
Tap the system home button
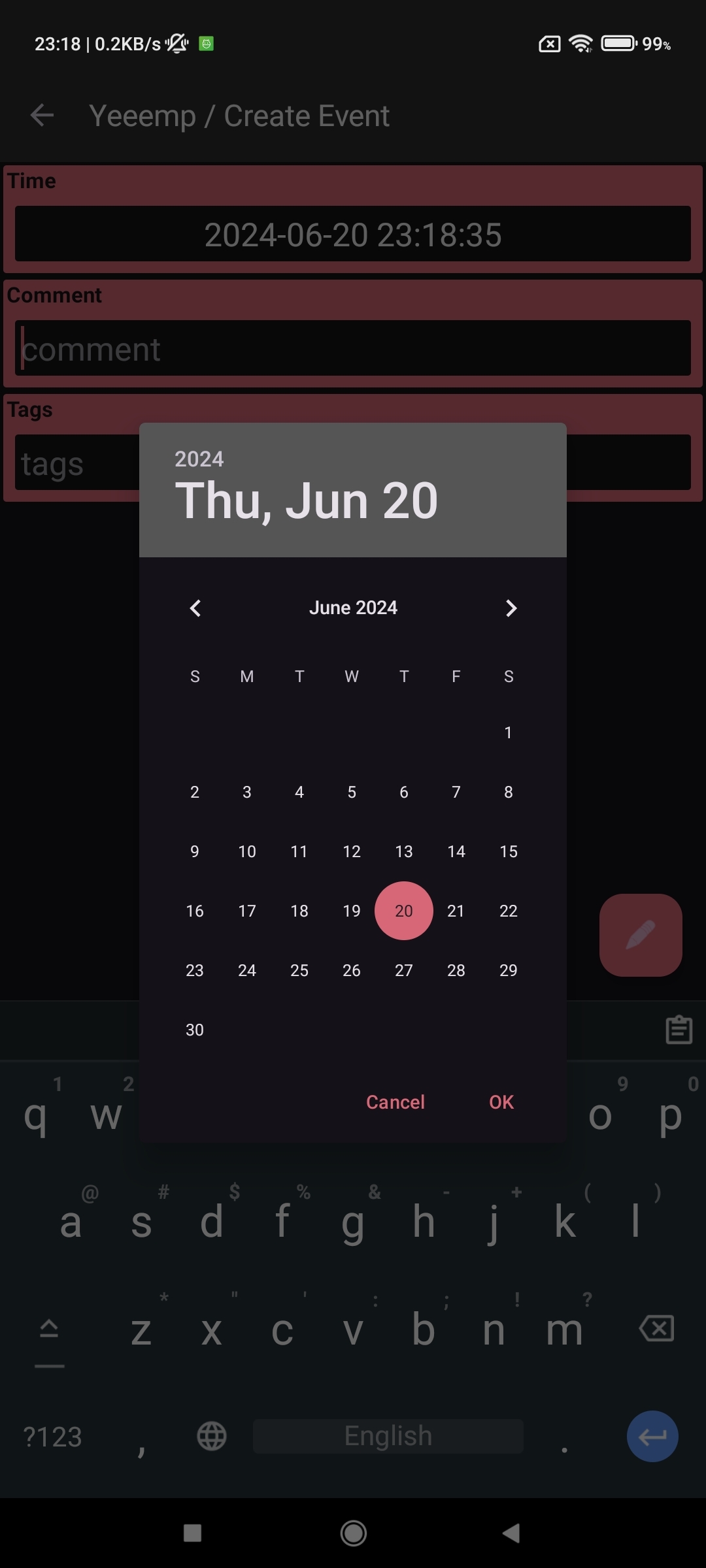[353, 1533]
